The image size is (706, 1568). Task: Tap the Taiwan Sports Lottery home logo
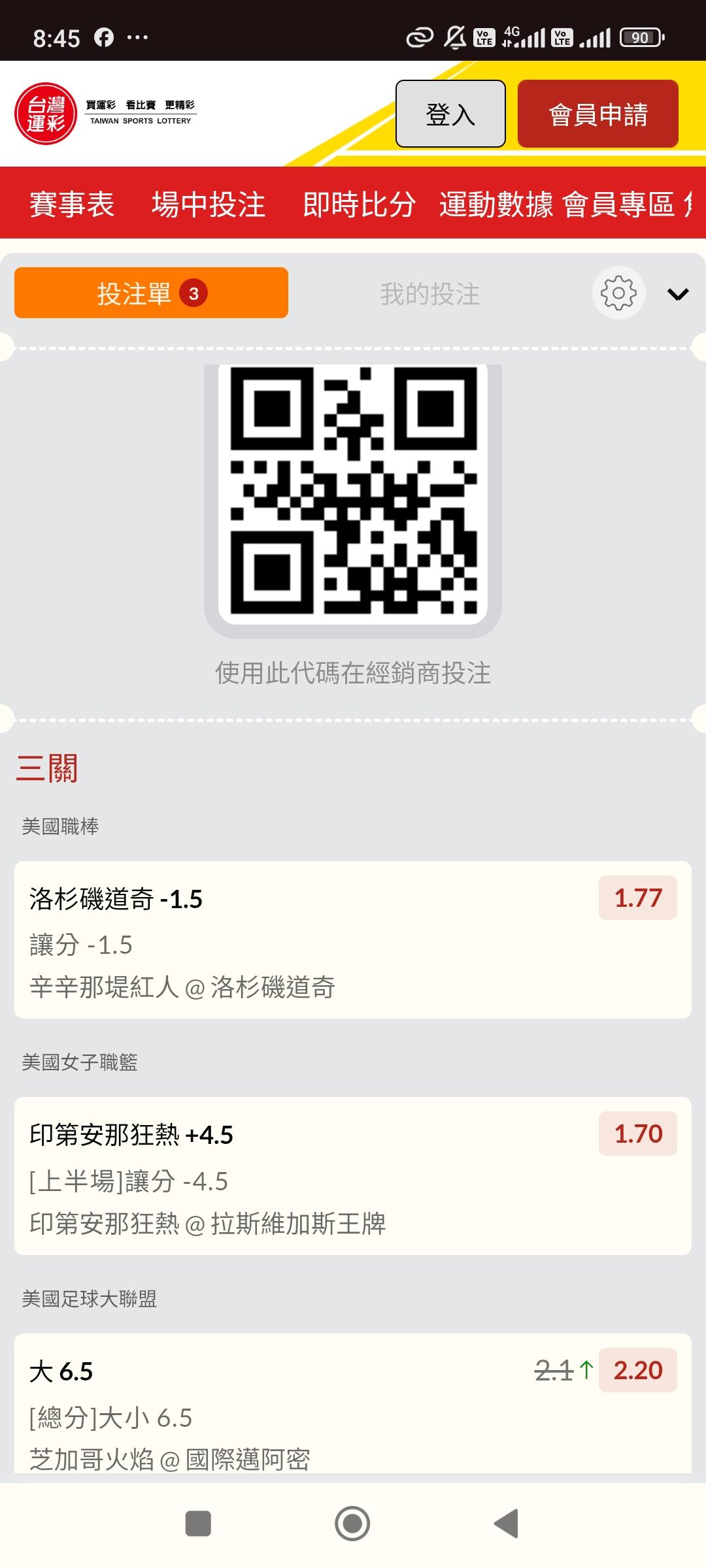[105, 114]
